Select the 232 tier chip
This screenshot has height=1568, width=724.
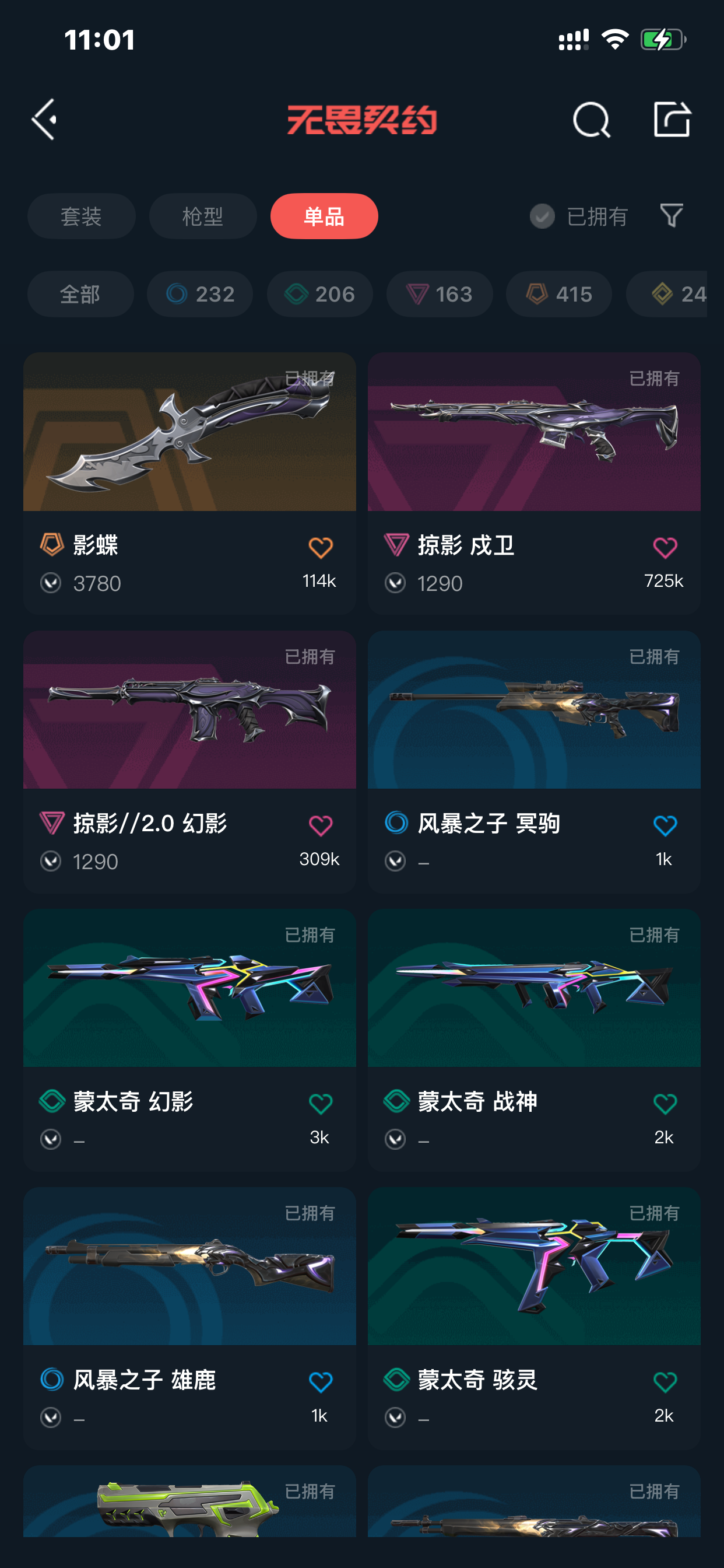point(199,294)
